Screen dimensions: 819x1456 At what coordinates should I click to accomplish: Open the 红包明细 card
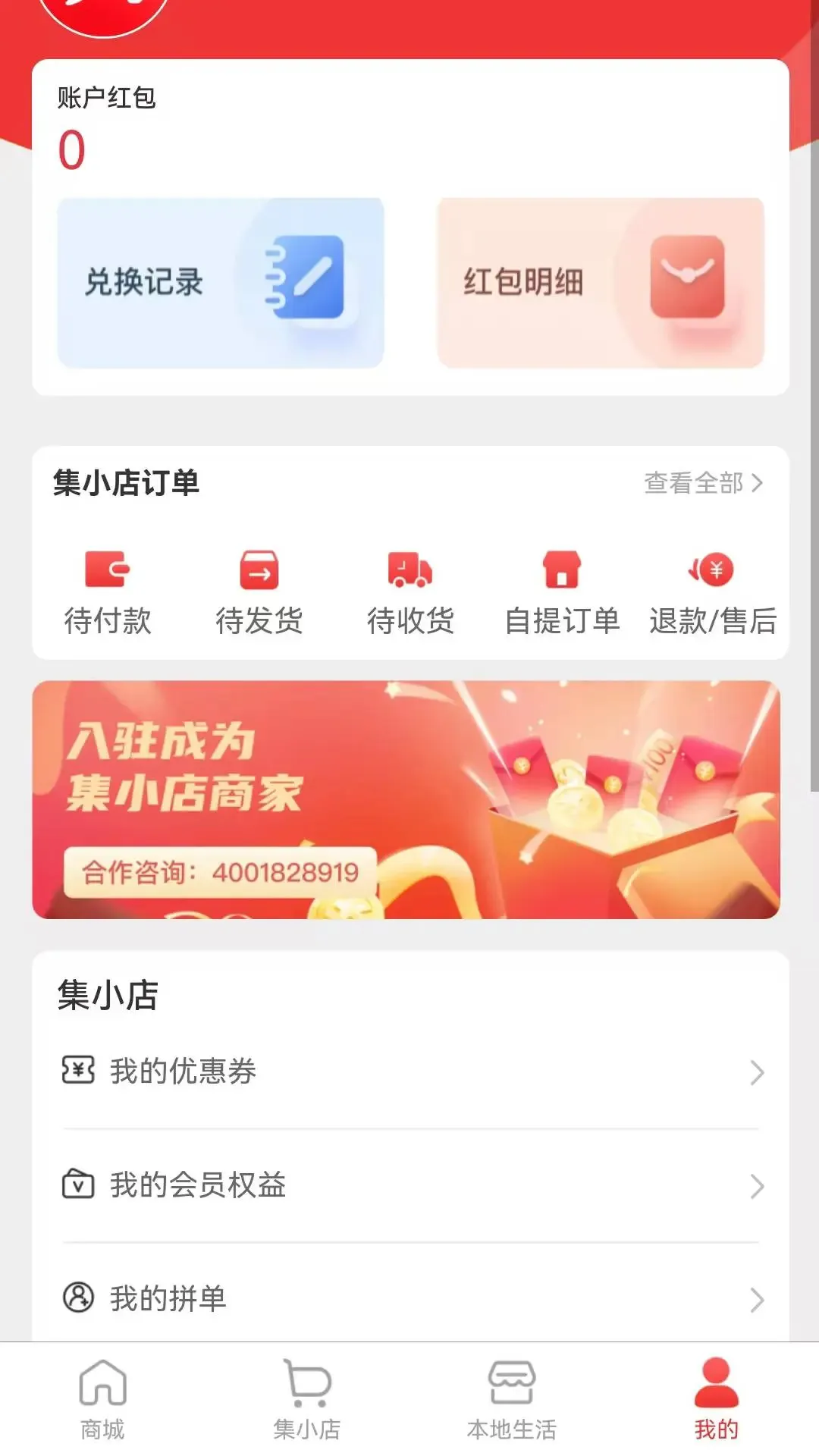point(601,283)
